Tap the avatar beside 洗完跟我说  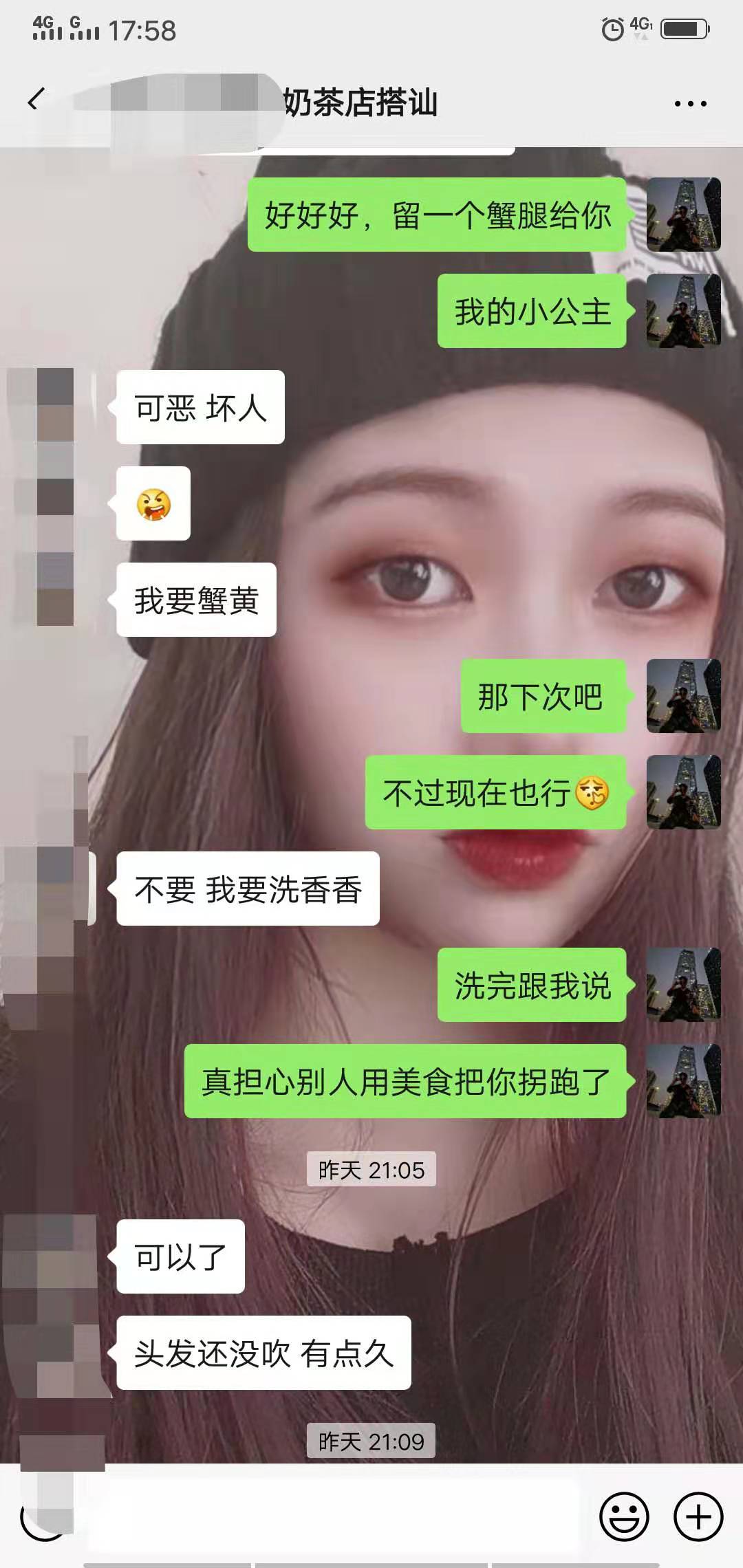click(683, 985)
